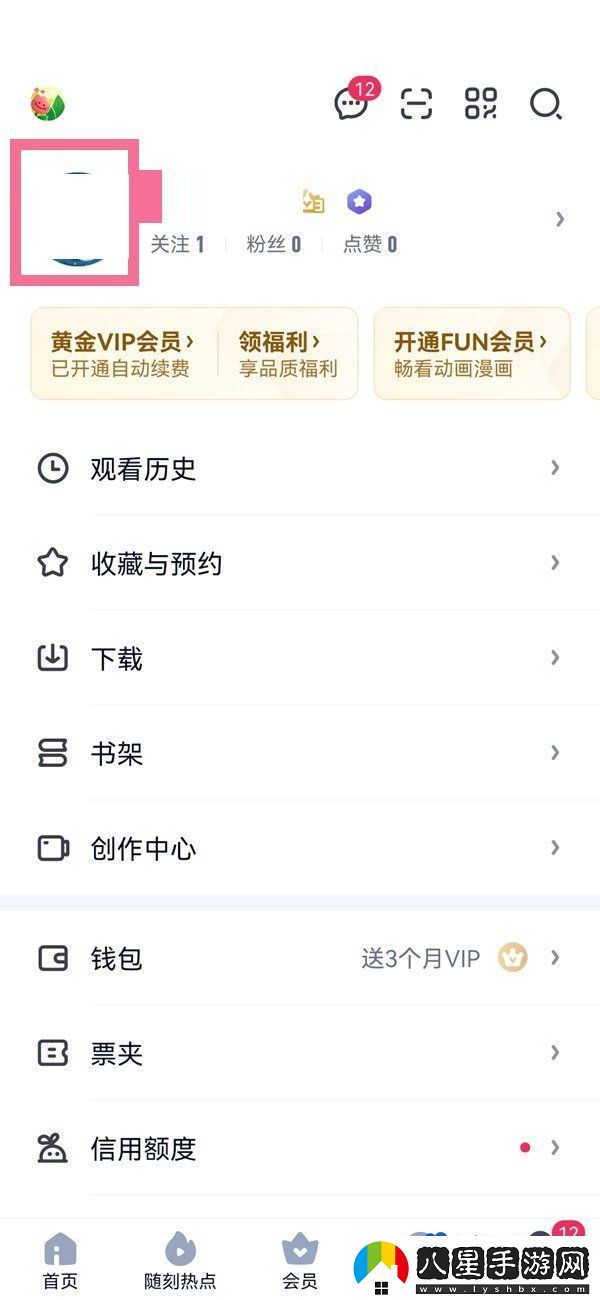Tap the small avatar icon at top left
Screen dimensions: 600x1300
(47, 103)
